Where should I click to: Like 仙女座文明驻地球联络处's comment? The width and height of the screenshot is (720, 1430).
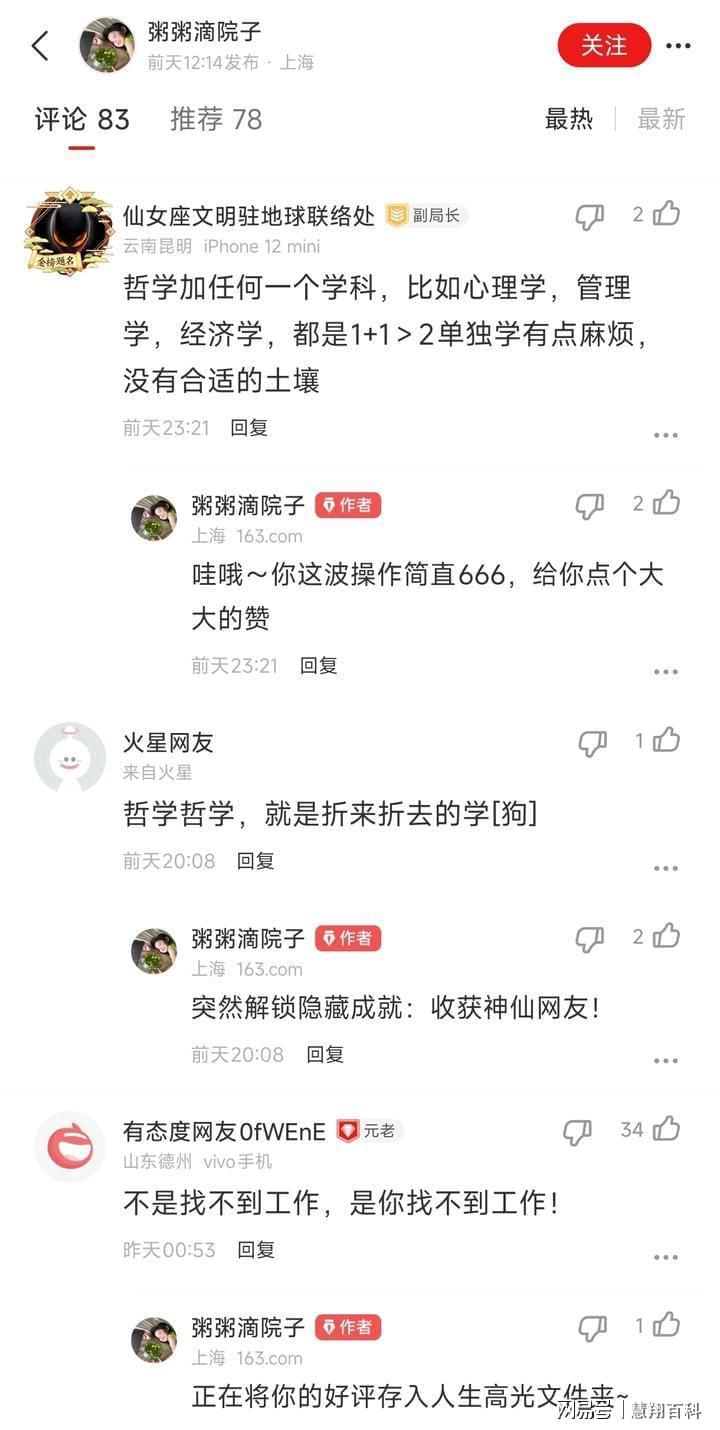pos(666,214)
